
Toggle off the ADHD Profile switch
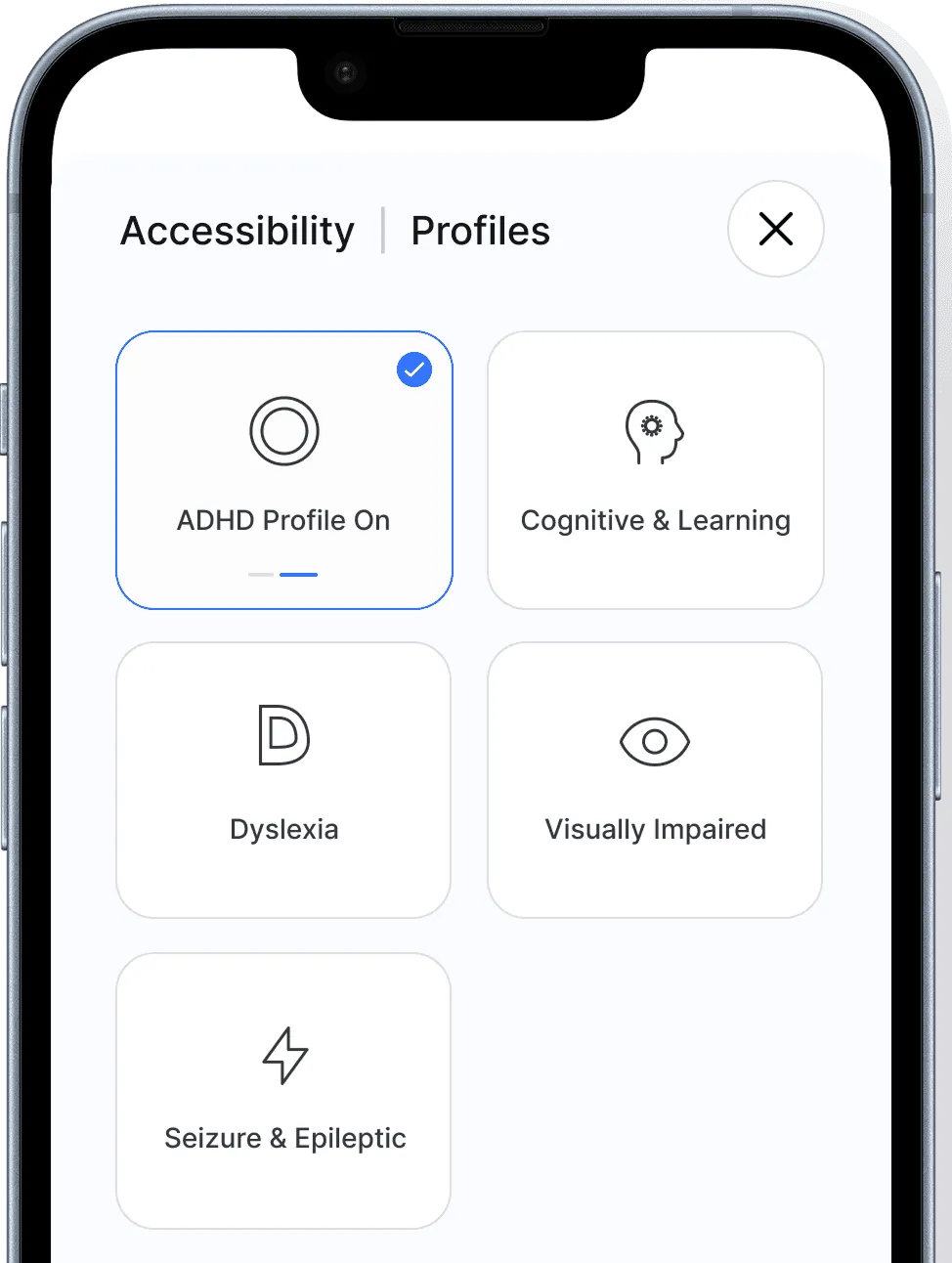(x=283, y=575)
